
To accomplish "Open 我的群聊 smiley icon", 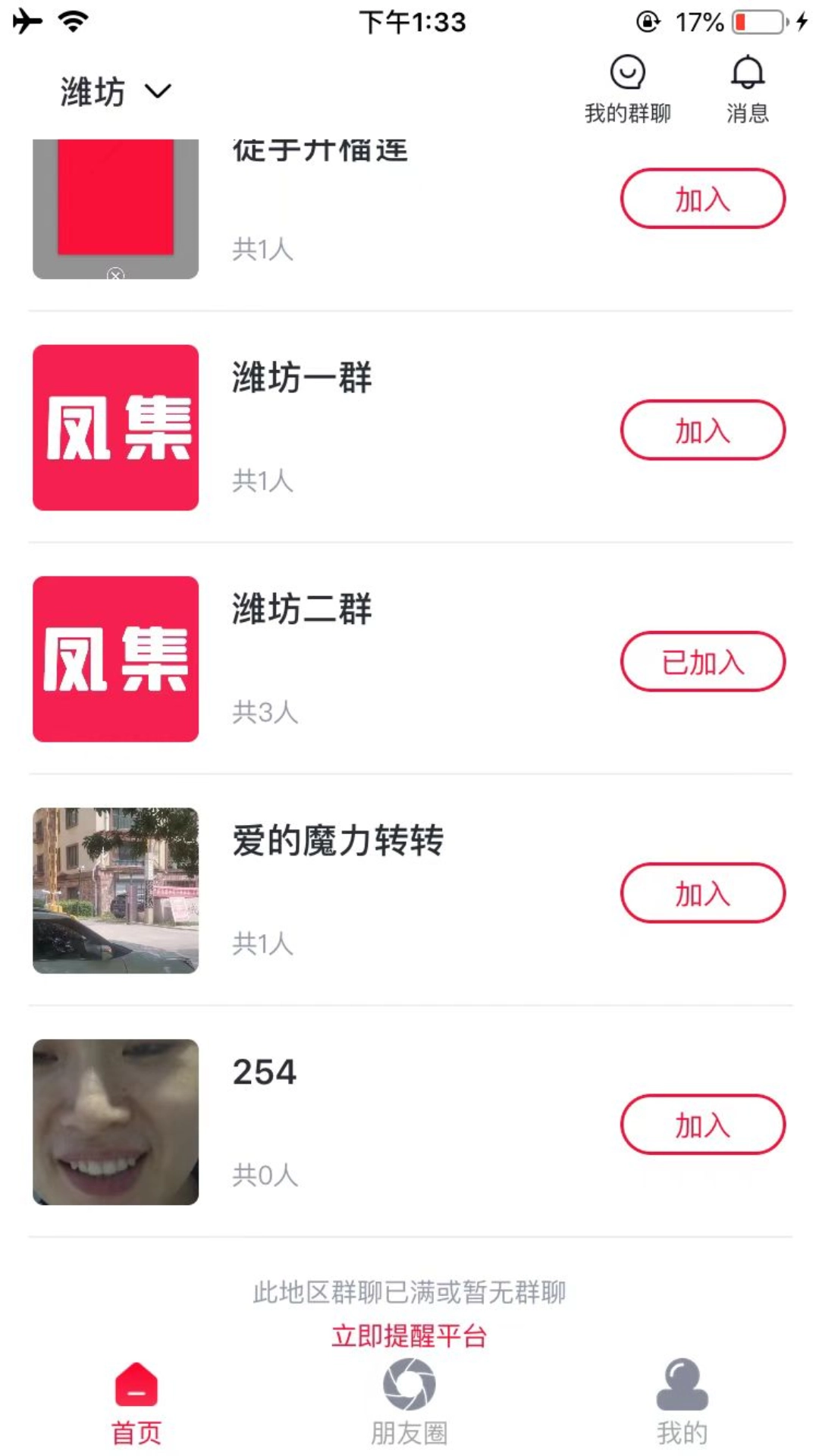I will click(x=626, y=73).
